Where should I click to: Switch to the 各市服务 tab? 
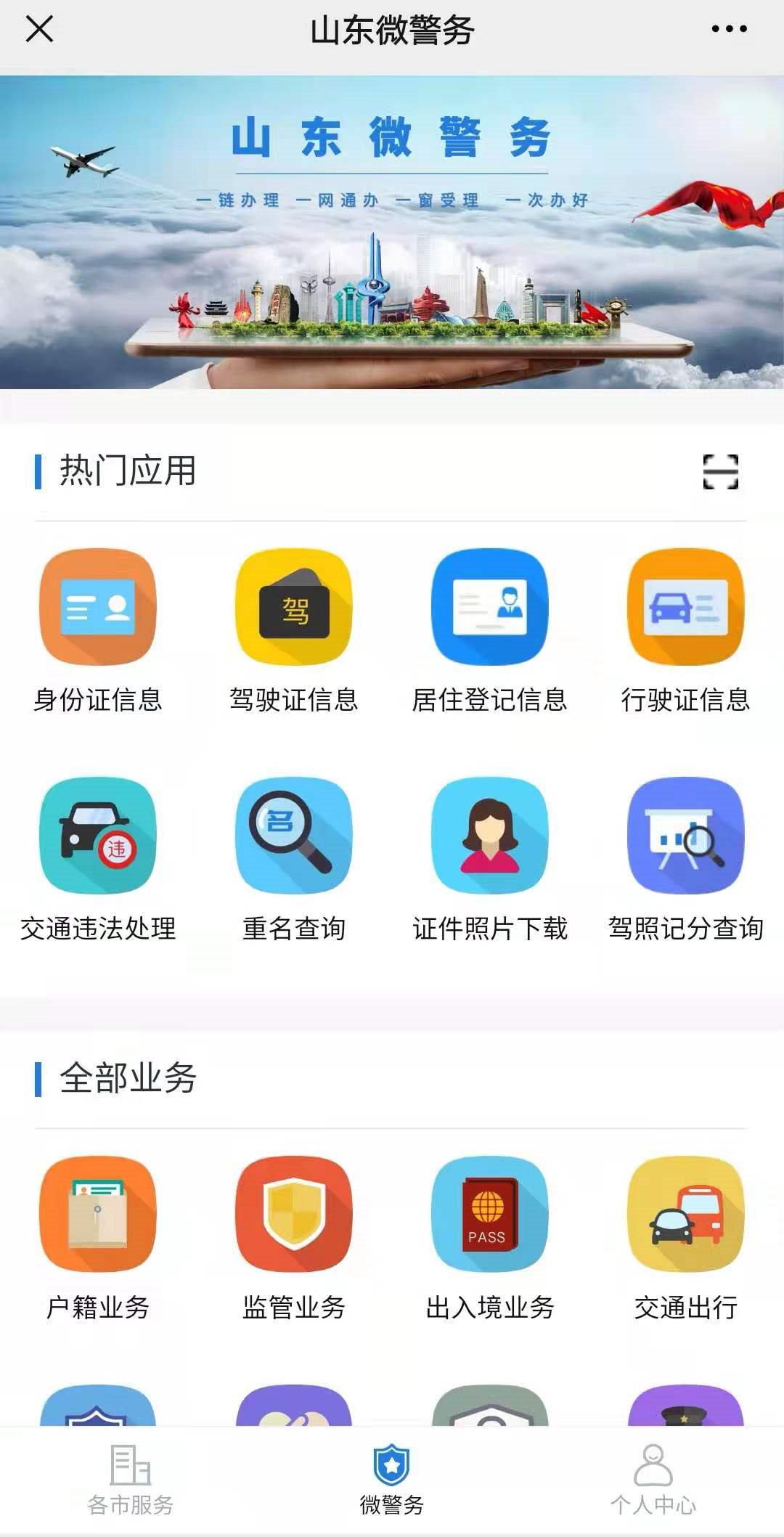click(131, 1480)
